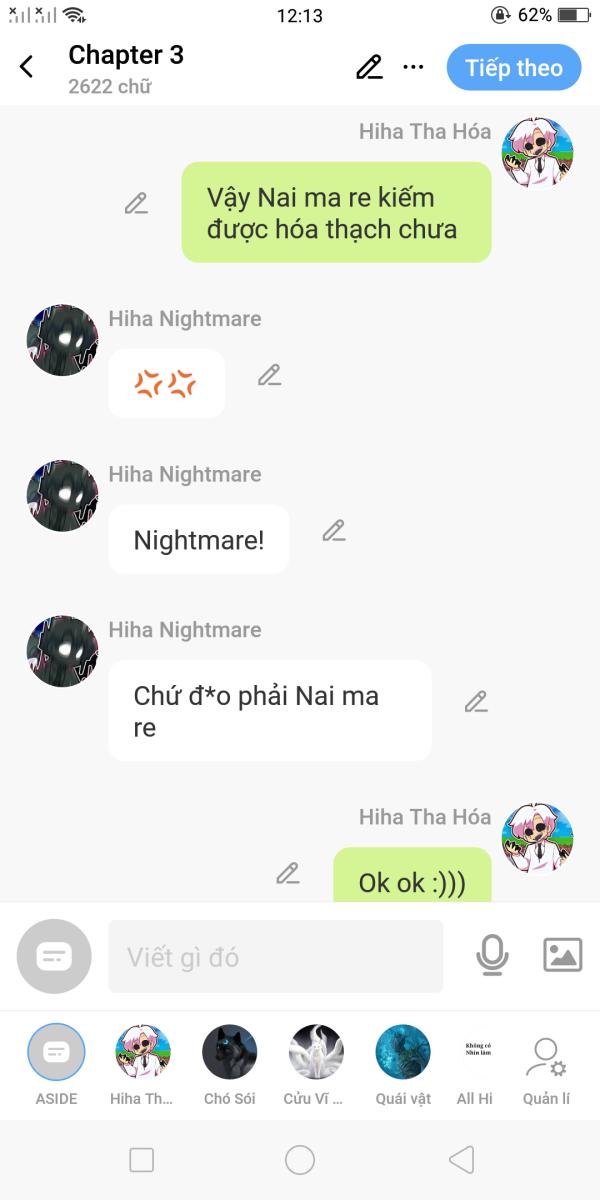Return to the Android home screen

[x=300, y=1160]
